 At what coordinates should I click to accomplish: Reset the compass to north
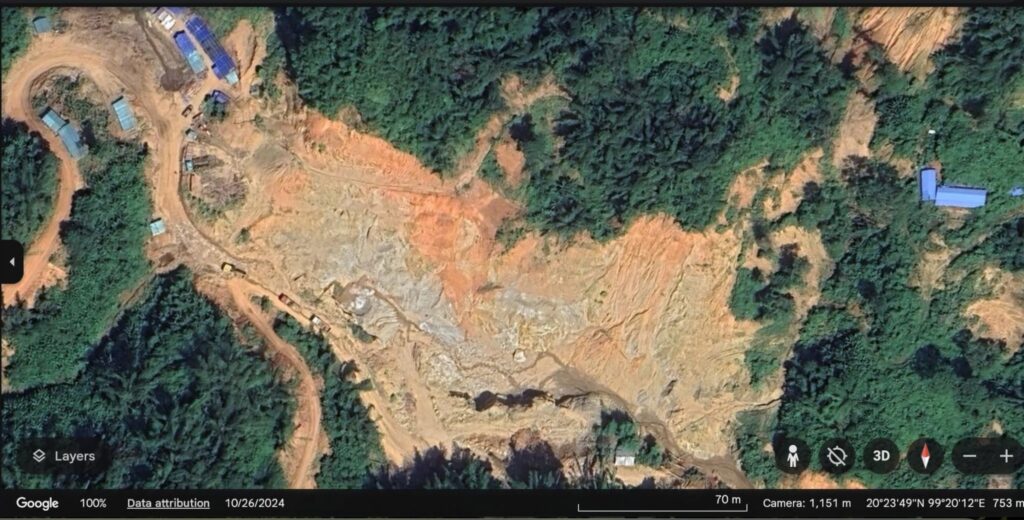coord(925,456)
